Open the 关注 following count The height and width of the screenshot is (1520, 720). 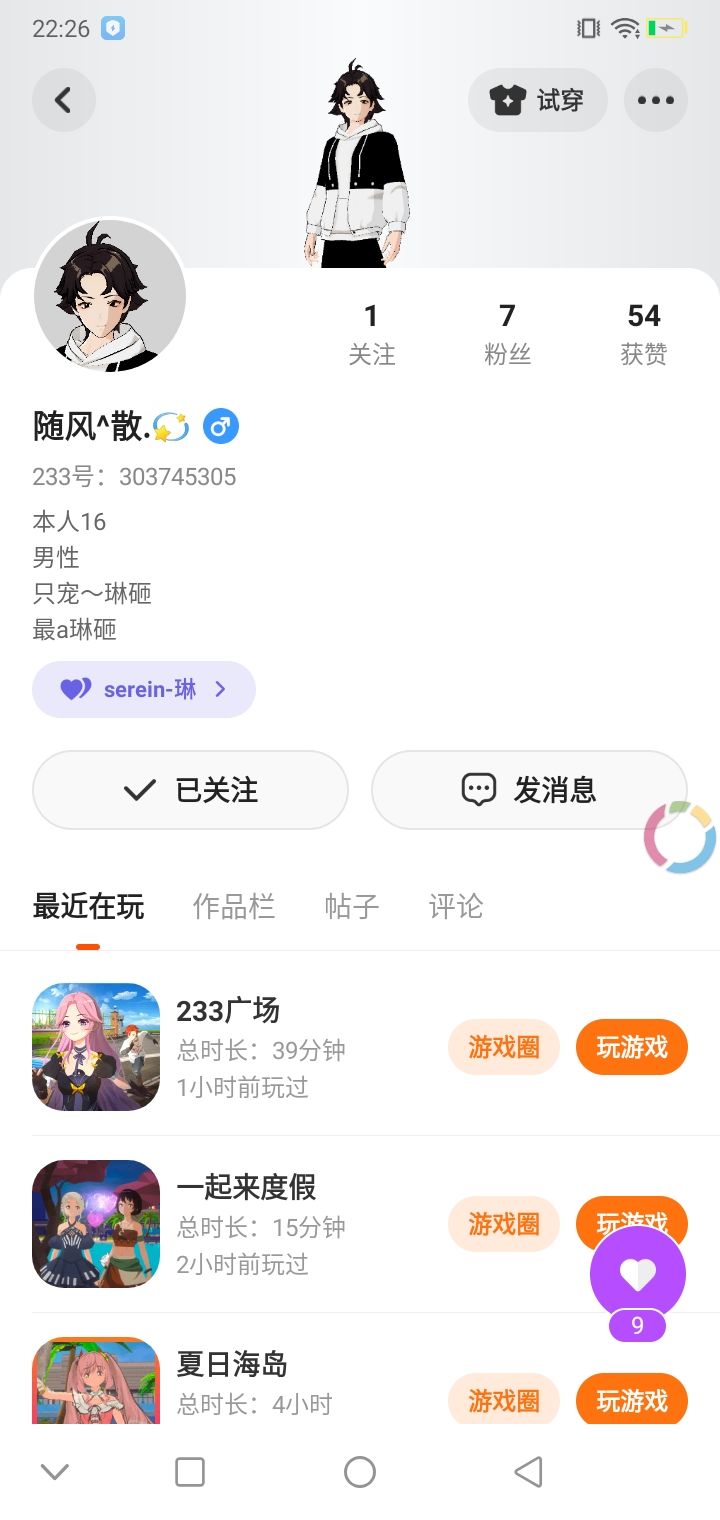(371, 335)
